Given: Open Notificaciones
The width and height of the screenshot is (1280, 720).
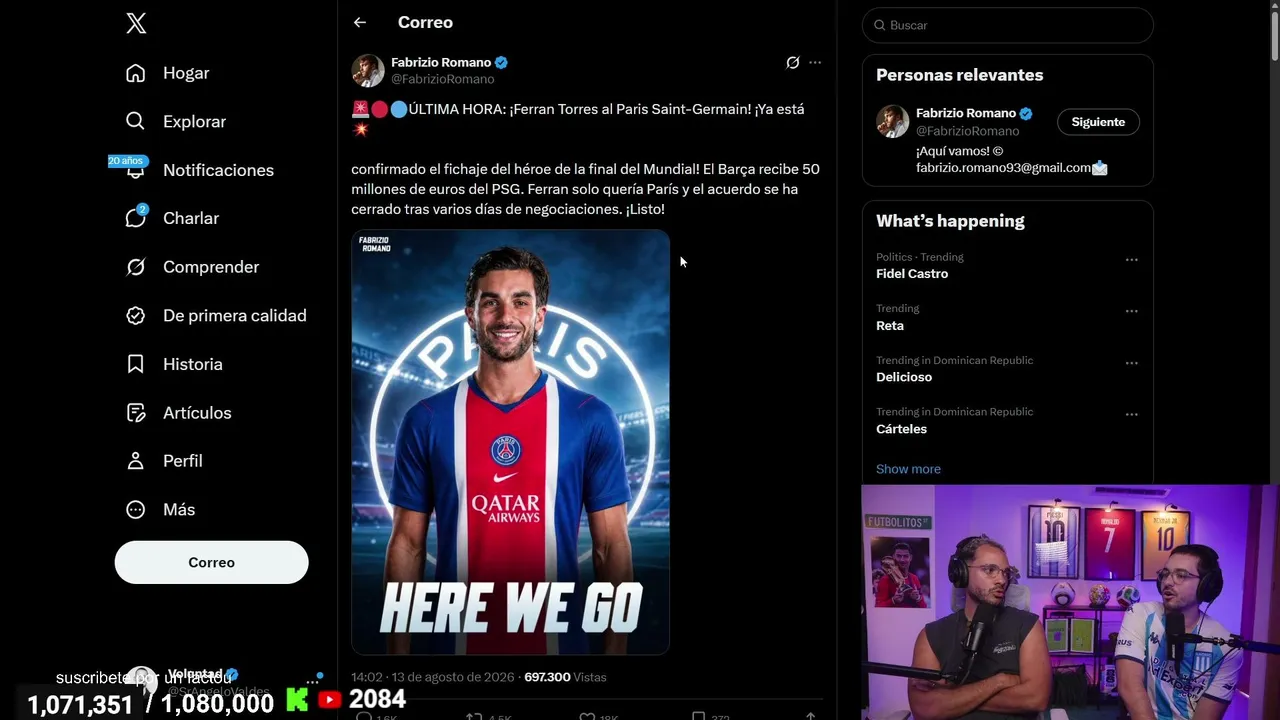Looking at the screenshot, I should (200, 170).
